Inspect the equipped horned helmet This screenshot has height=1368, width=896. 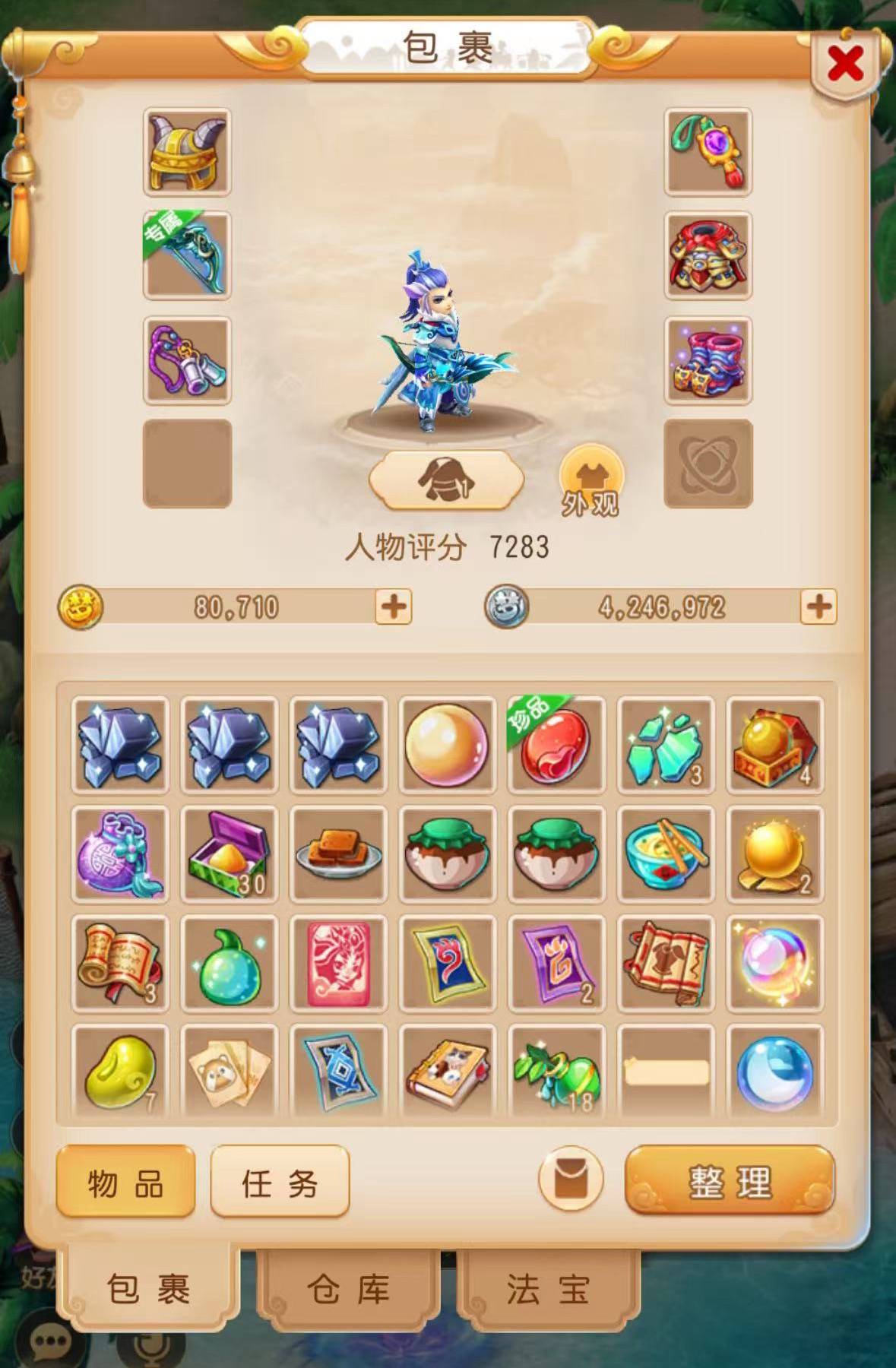point(187,152)
